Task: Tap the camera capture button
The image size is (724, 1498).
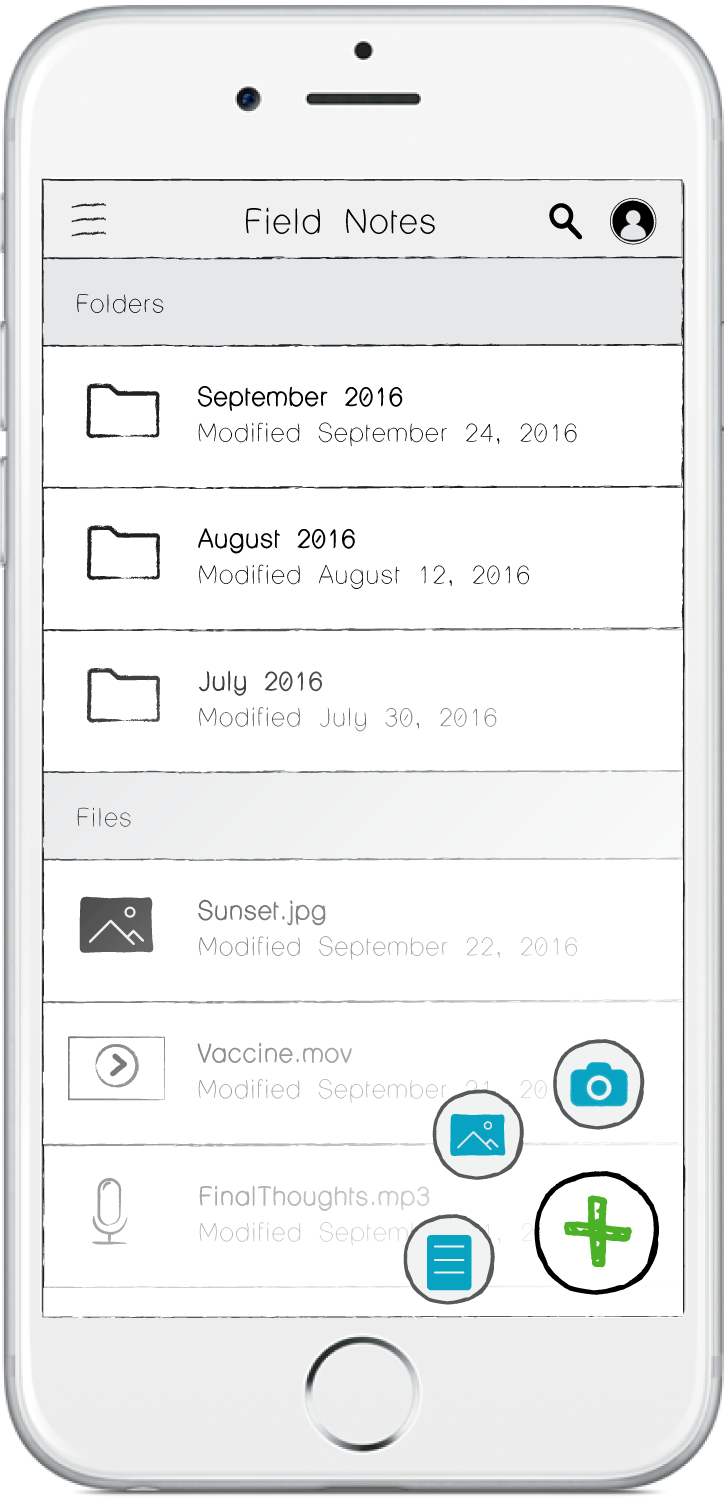Action: point(598,1084)
